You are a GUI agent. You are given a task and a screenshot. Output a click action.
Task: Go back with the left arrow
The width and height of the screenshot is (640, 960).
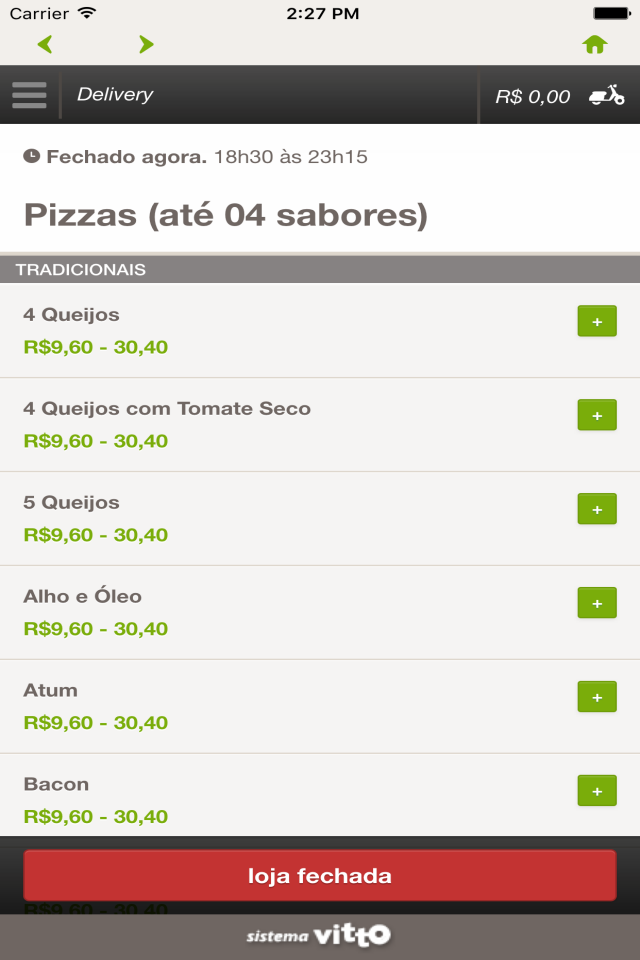(x=45, y=44)
